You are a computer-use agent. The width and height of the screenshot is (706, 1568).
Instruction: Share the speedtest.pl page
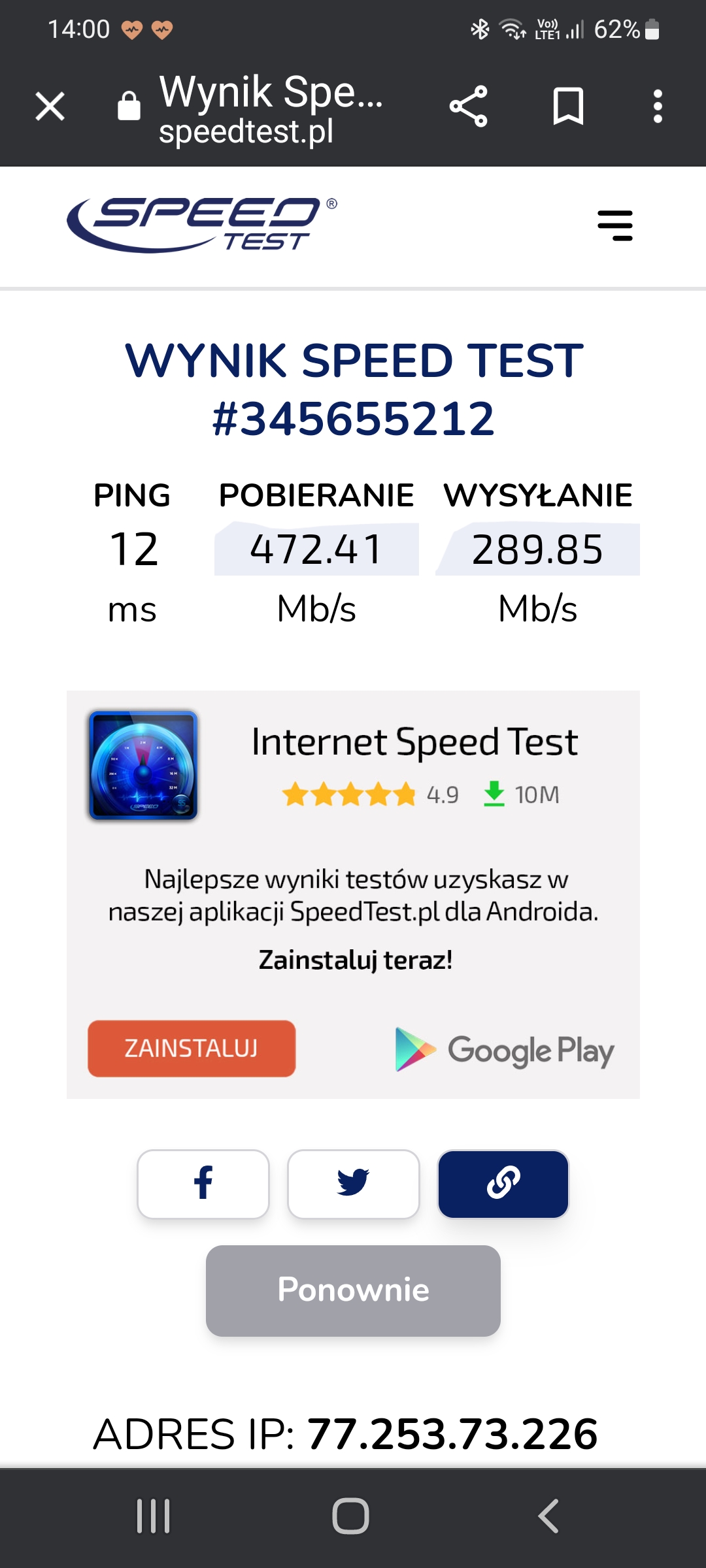point(468,106)
